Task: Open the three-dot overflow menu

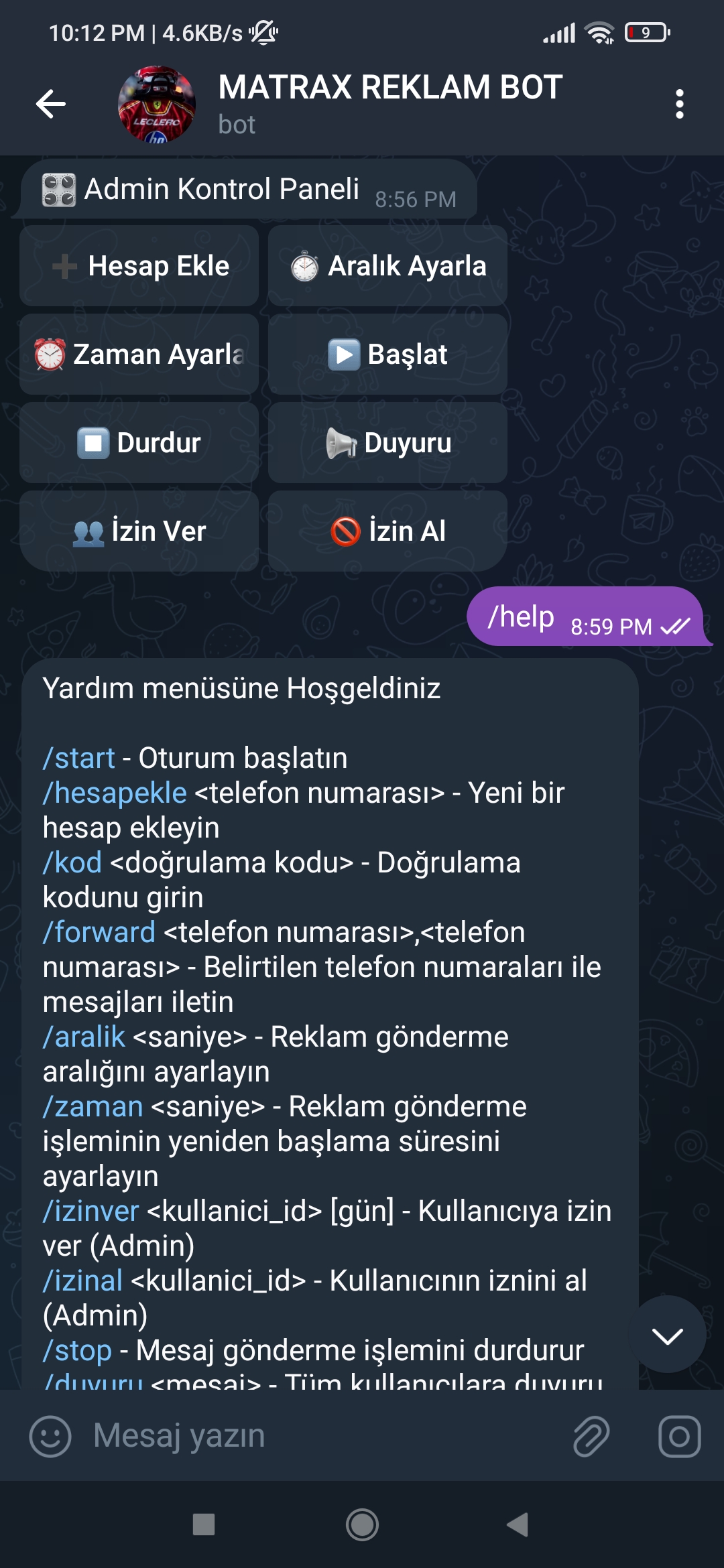Action: coord(679,104)
